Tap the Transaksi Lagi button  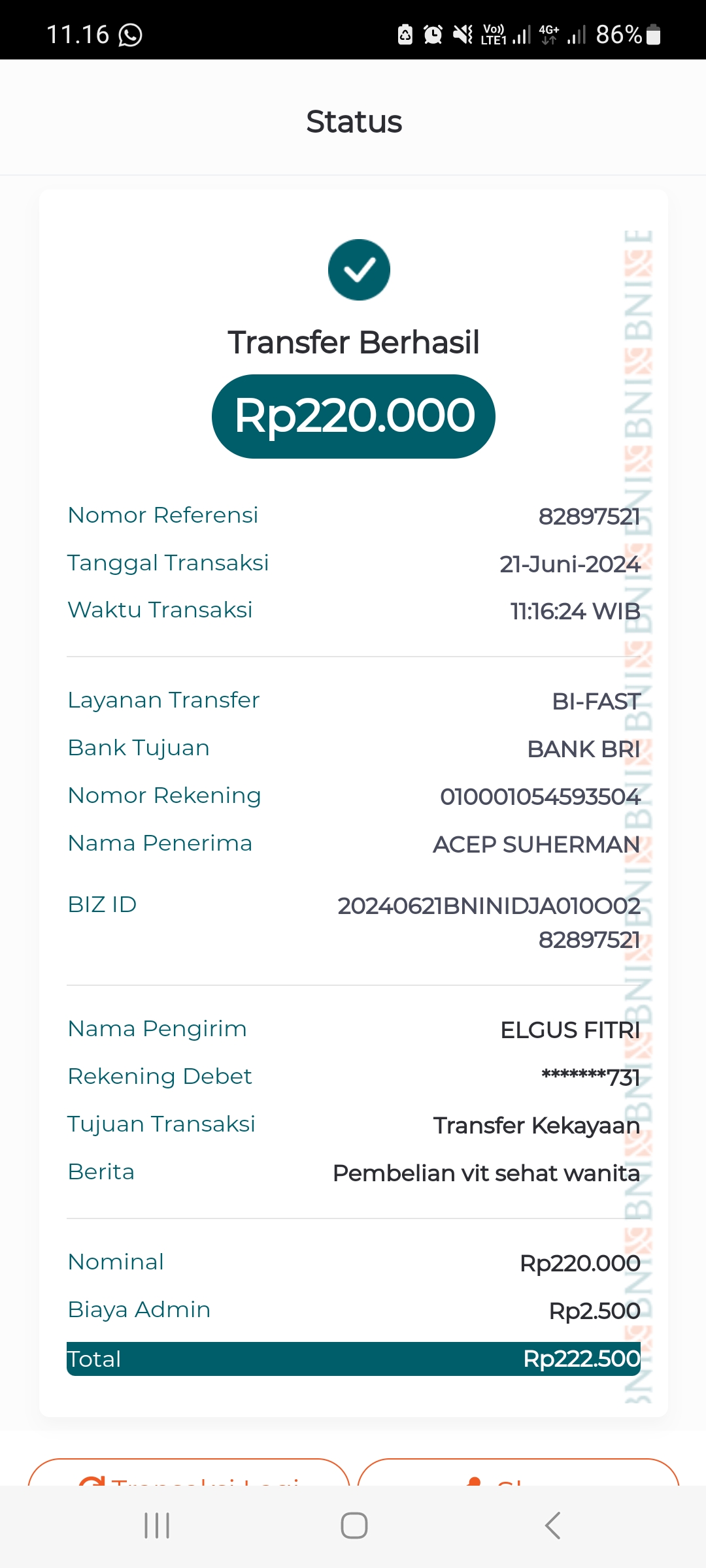point(189,1473)
